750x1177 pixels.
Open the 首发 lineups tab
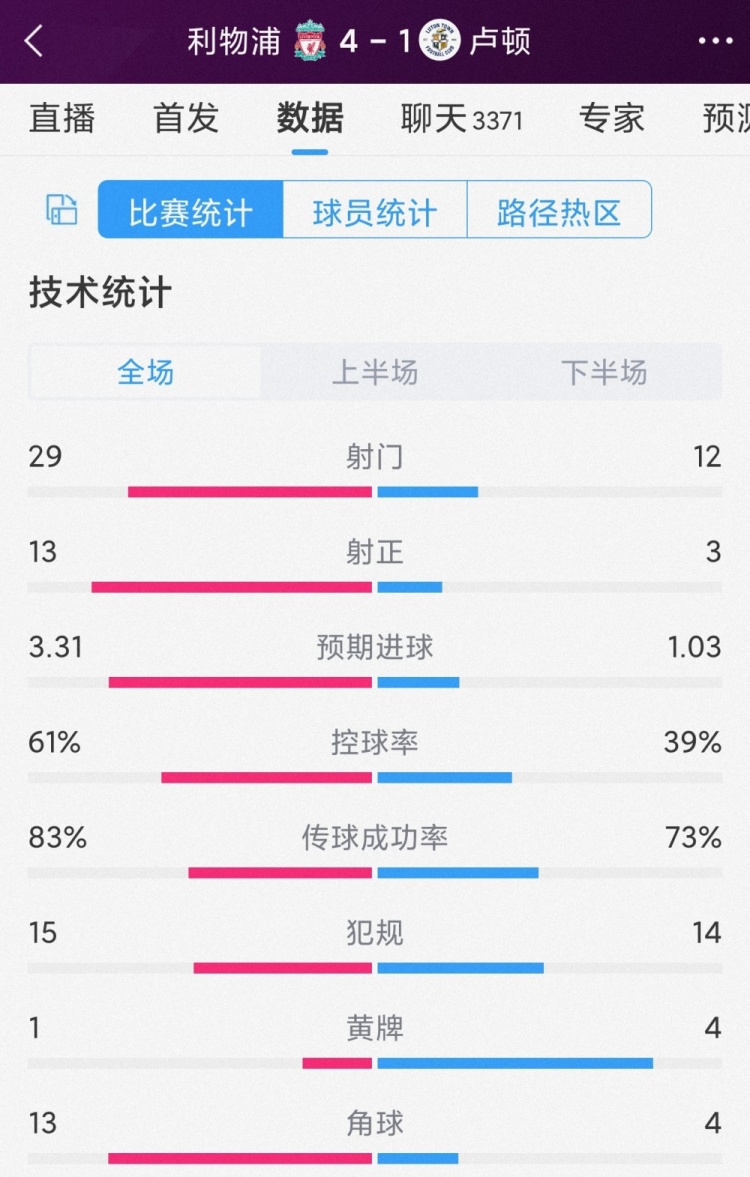(185, 119)
